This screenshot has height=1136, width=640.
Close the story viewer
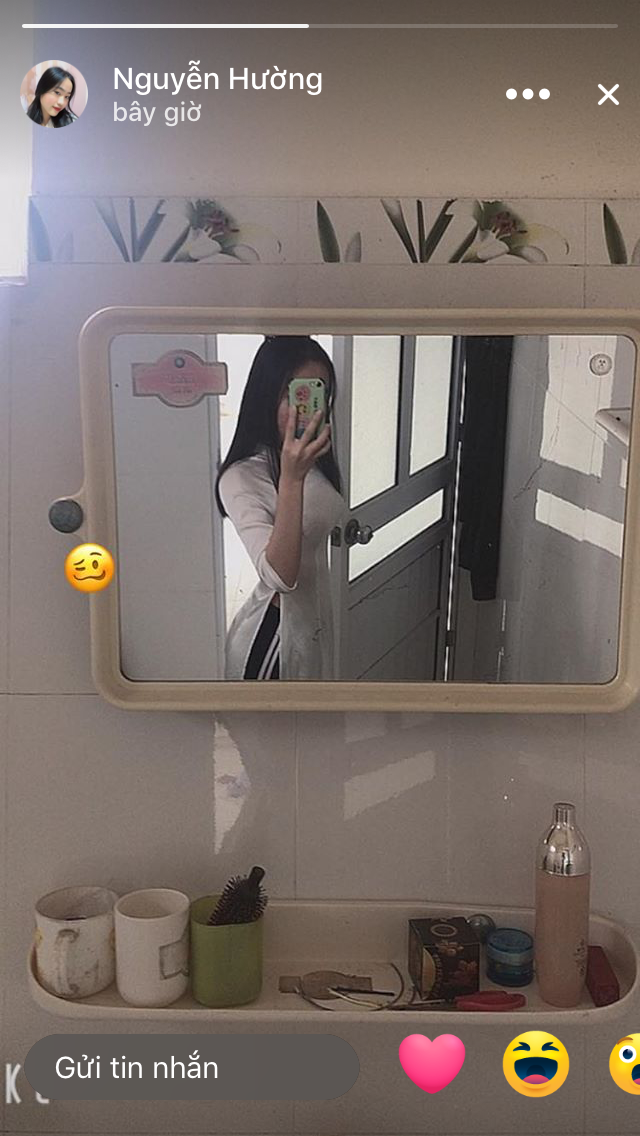[x=608, y=94]
